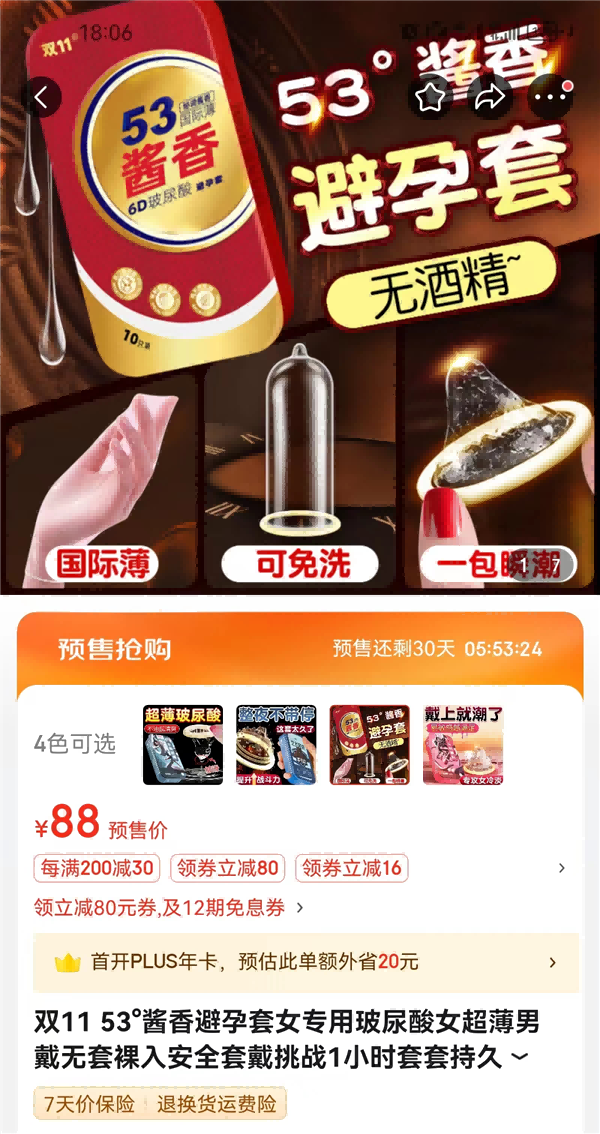
Task: Go back to the previous page
Action: [x=42, y=97]
